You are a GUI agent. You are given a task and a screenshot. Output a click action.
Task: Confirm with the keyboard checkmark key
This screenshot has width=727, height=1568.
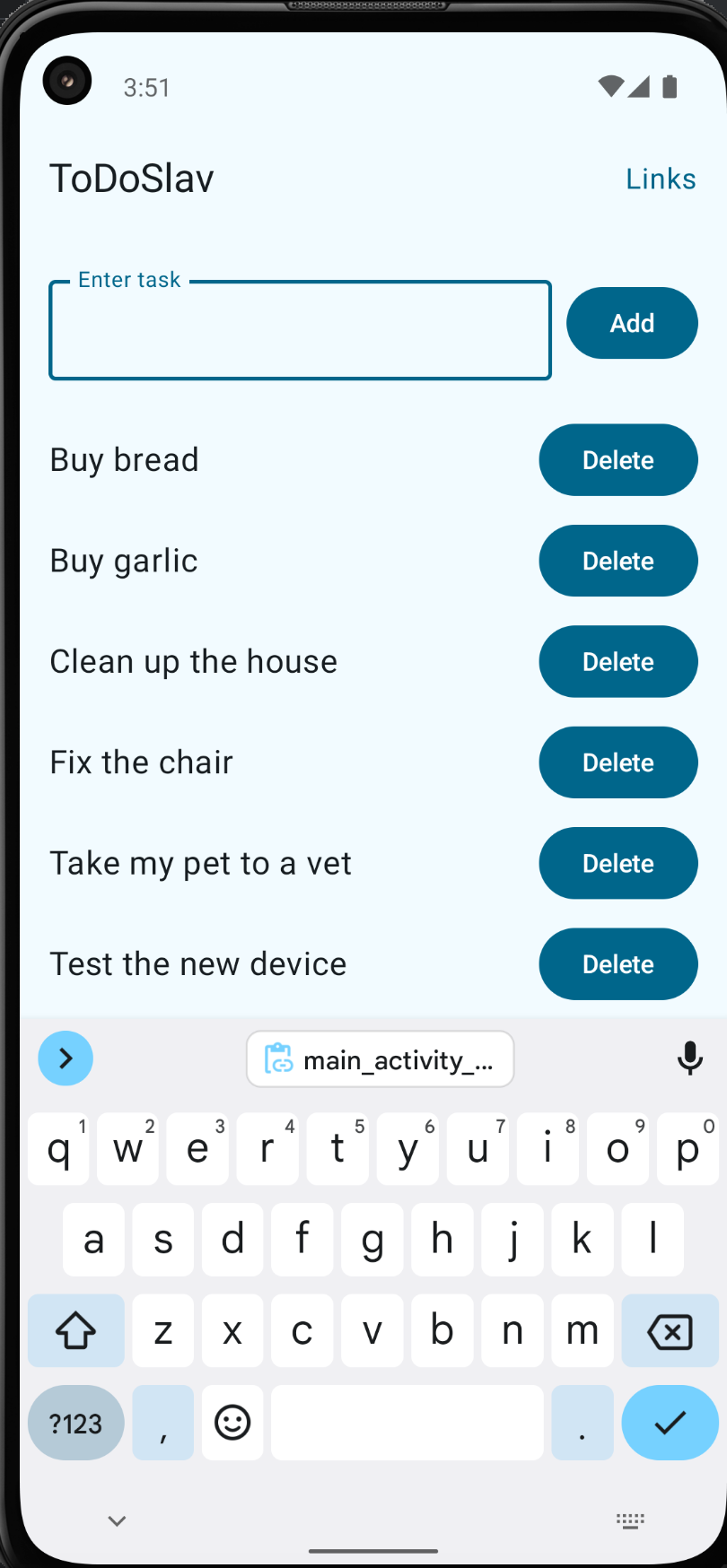(x=670, y=1423)
